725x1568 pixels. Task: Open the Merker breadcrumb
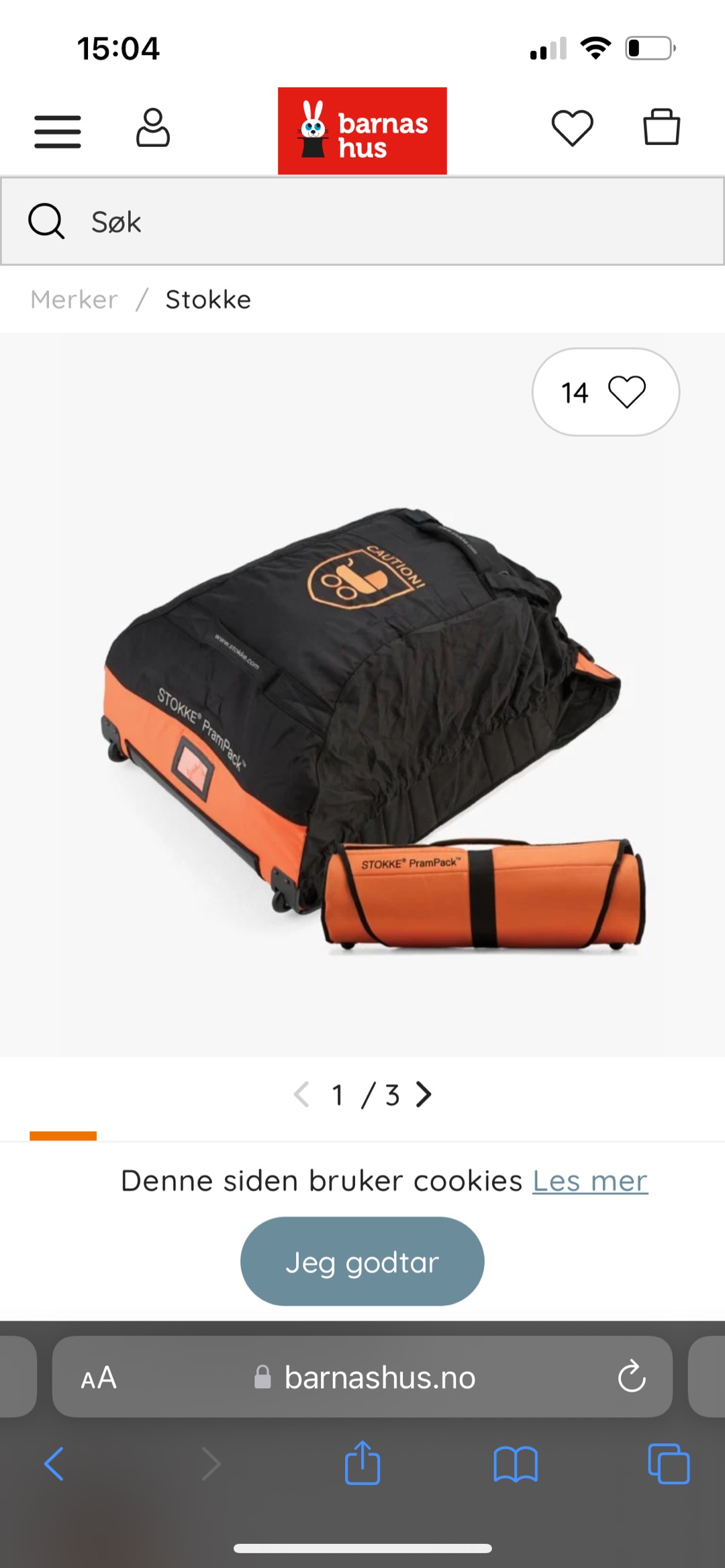pyautogui.click(x=74, y=299)
